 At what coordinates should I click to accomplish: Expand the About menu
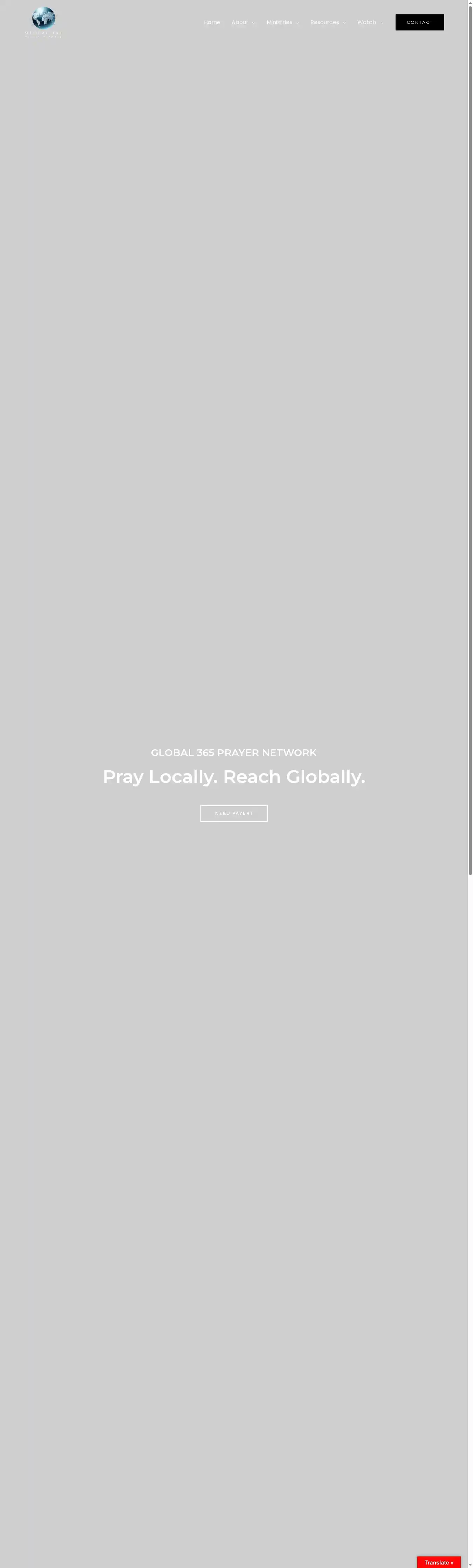pos(243,22)
